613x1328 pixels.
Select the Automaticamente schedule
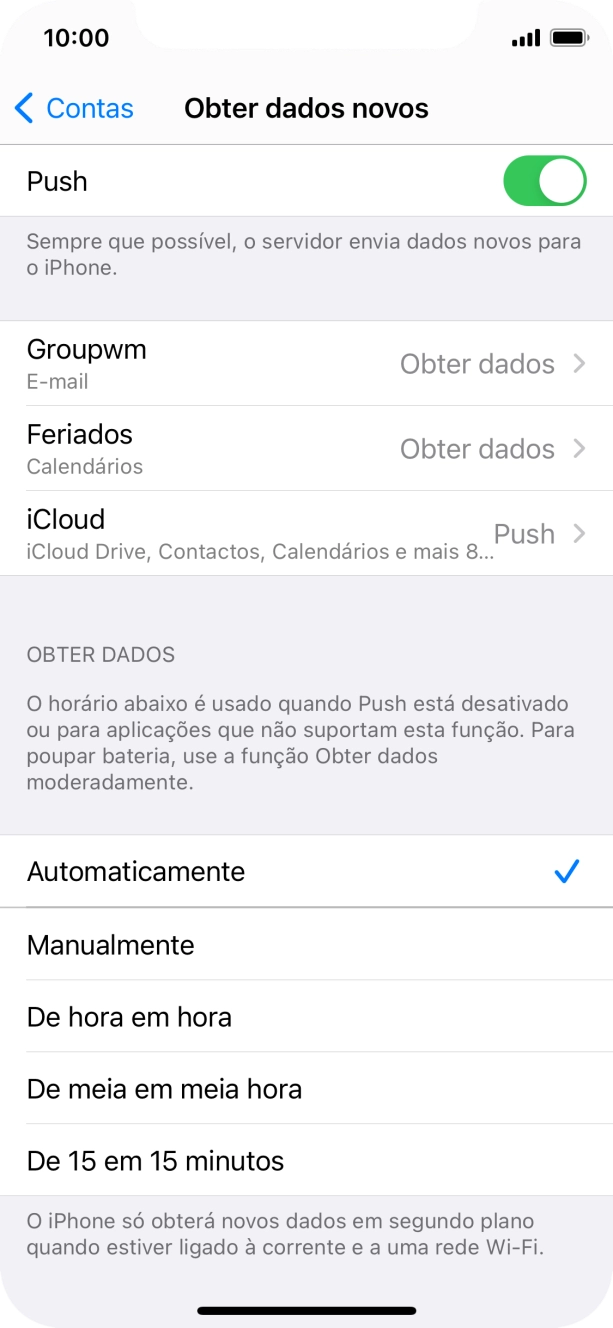(306, 872)
